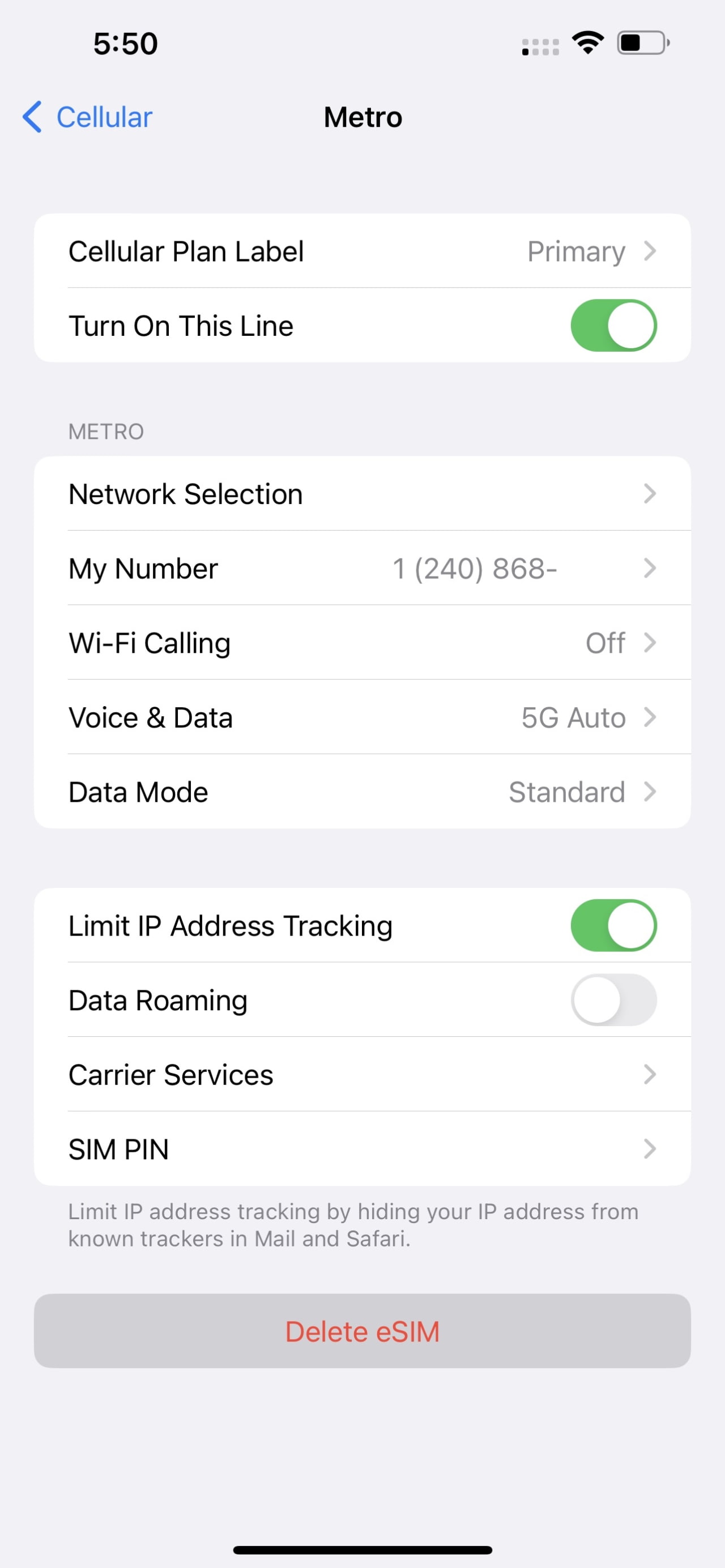Image resolution: width=725 pixels, height=1568 pixels.
Task: Open SIM PIN settings
Action: tap(362, 1149)
